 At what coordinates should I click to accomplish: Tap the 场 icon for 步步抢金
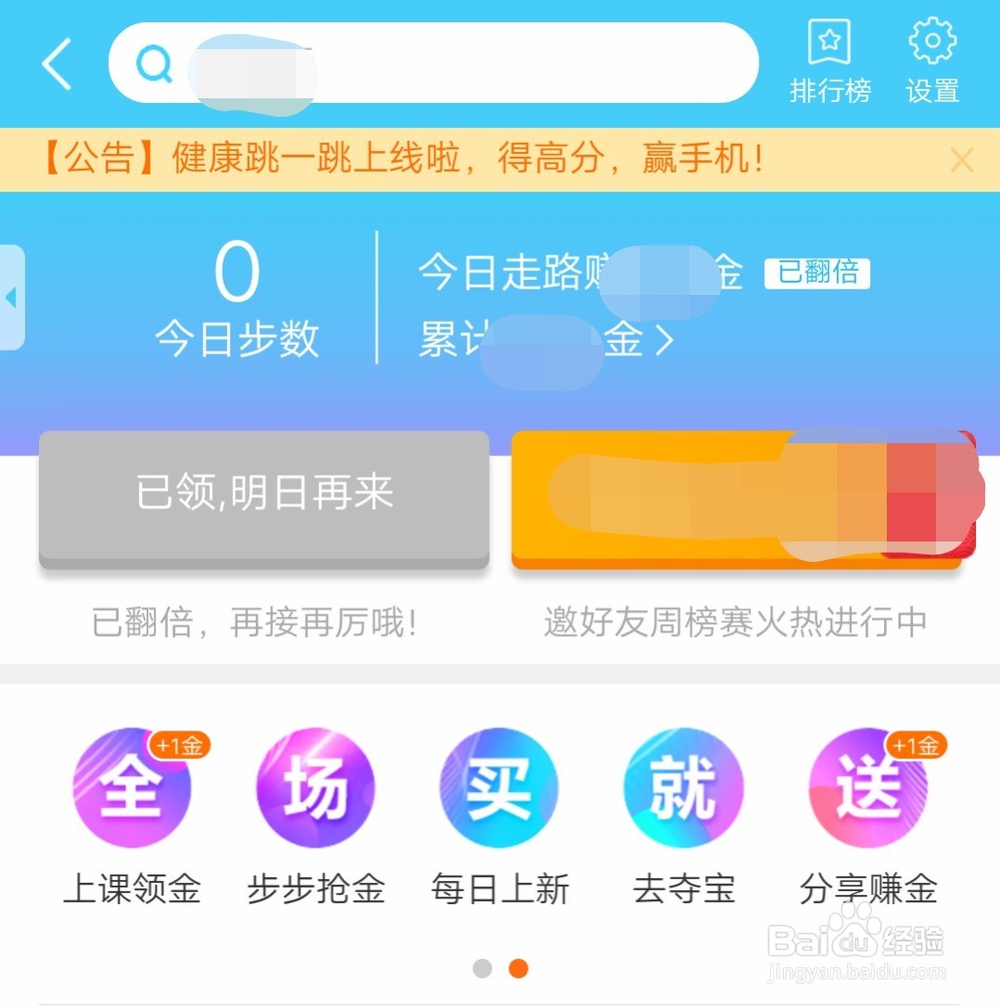(x=316, y=788)
